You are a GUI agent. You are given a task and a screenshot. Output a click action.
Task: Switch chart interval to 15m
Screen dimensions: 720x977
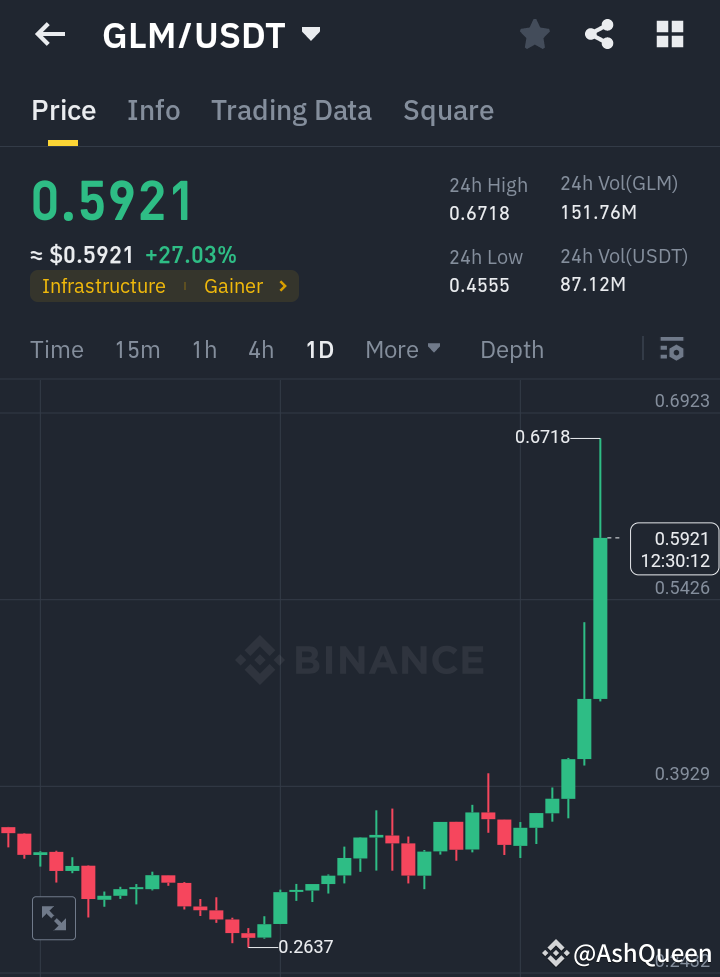pyautogui.click(x=138, y=349)
